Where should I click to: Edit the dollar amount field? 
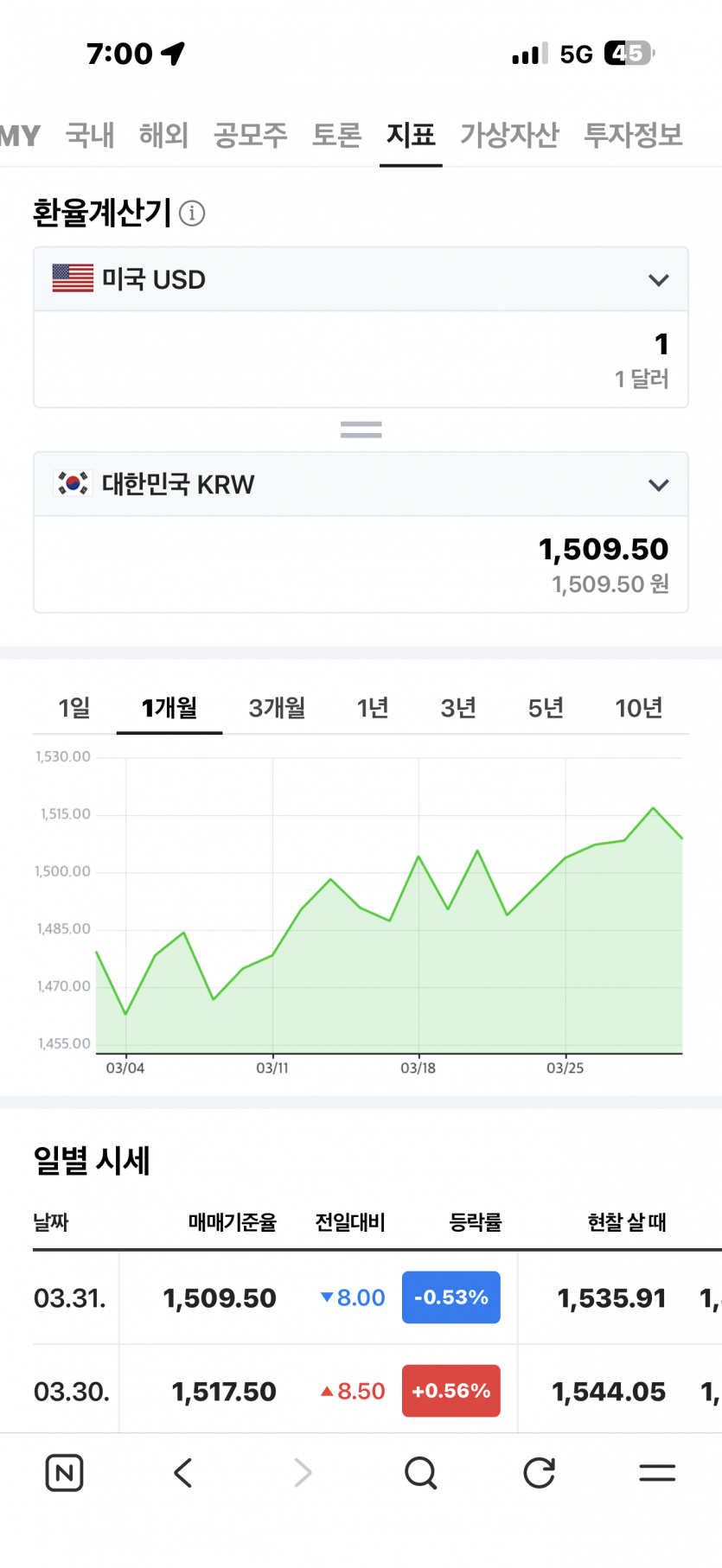(361, 359)
